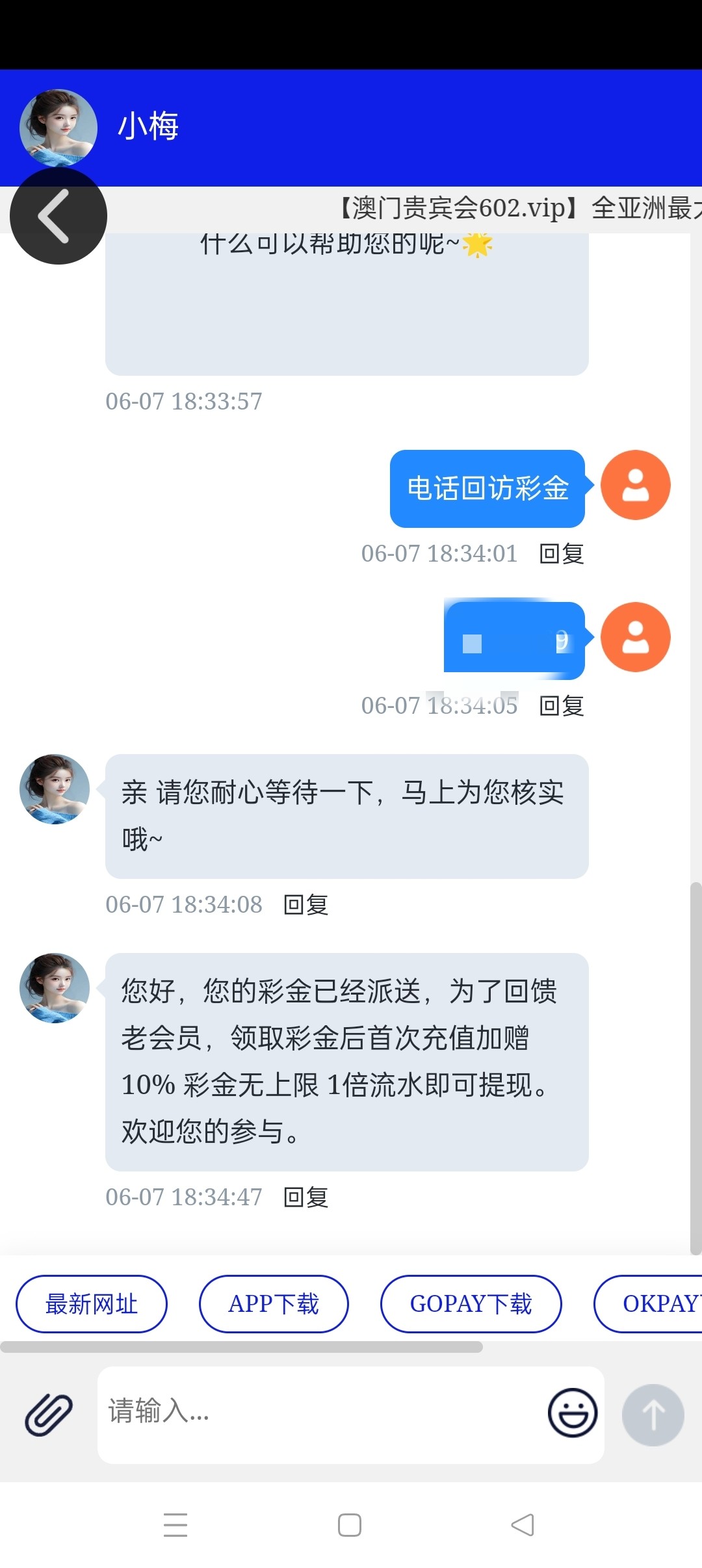Open the GOPAY下载 chip
This screenshot has height=1568, width=702.
point(471,1304)
